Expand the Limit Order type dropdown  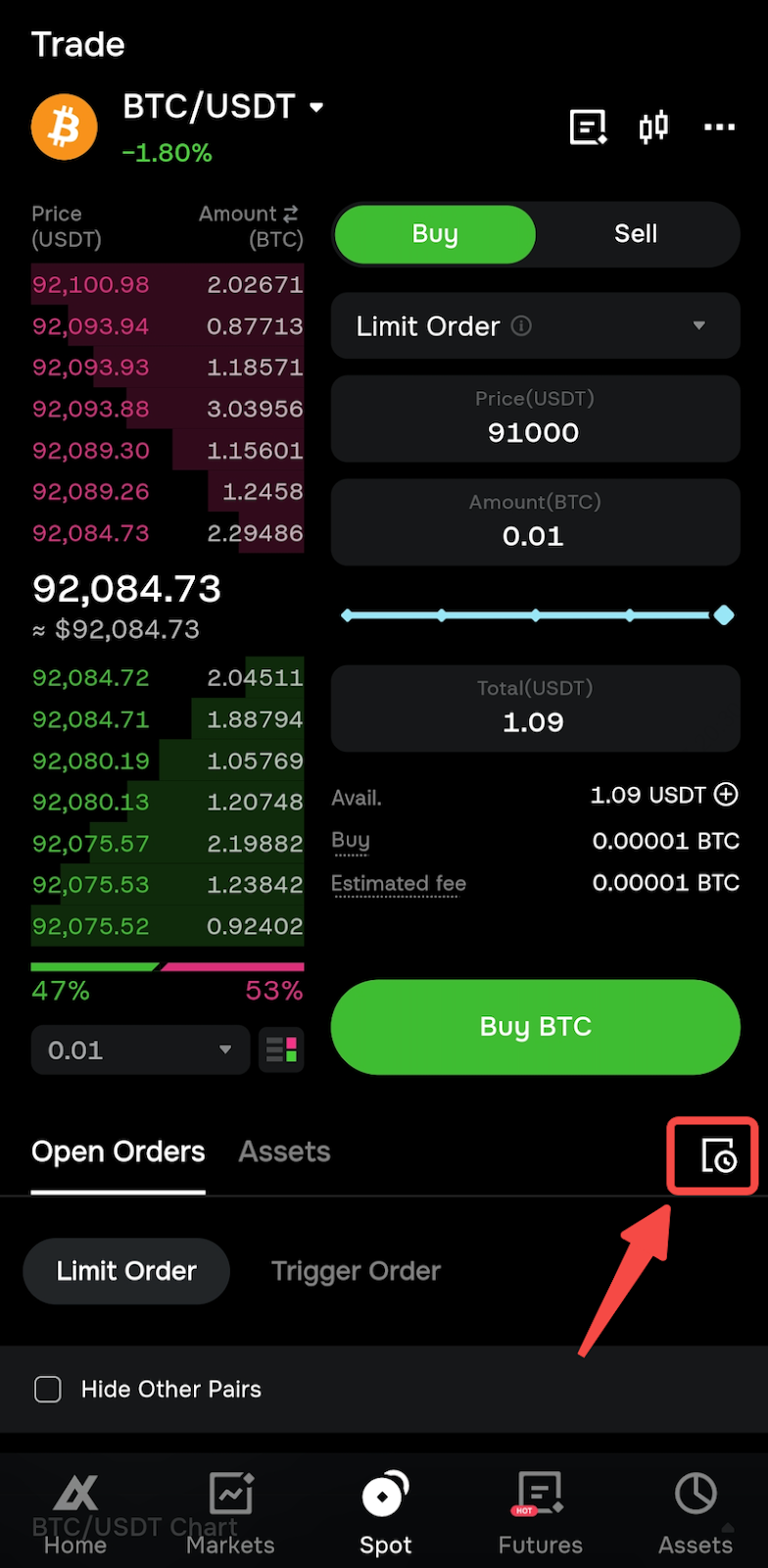coord(535,325)
